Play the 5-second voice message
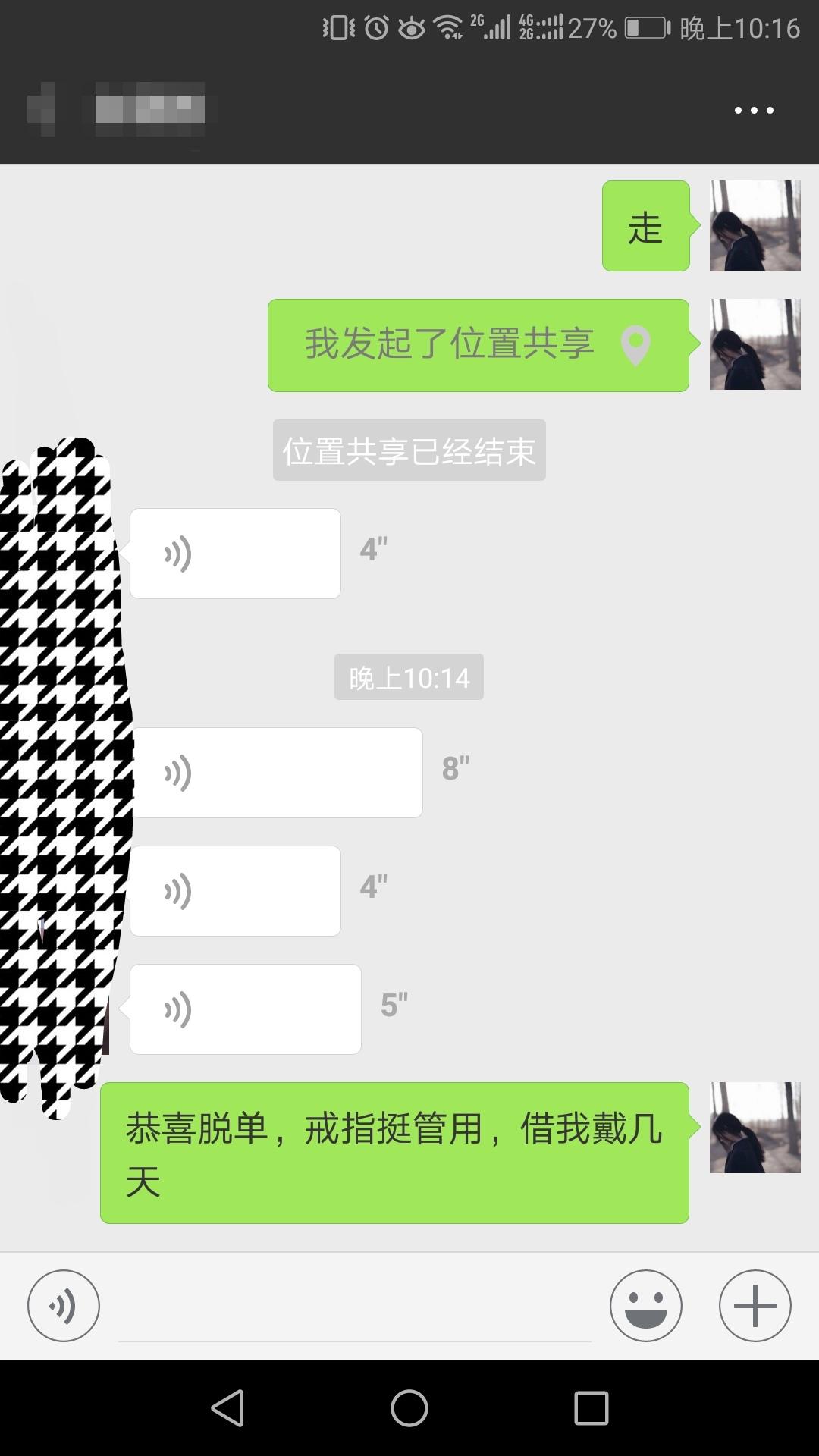The height and width of the screenshot is (1456, 819). [x=246, y=1009]
